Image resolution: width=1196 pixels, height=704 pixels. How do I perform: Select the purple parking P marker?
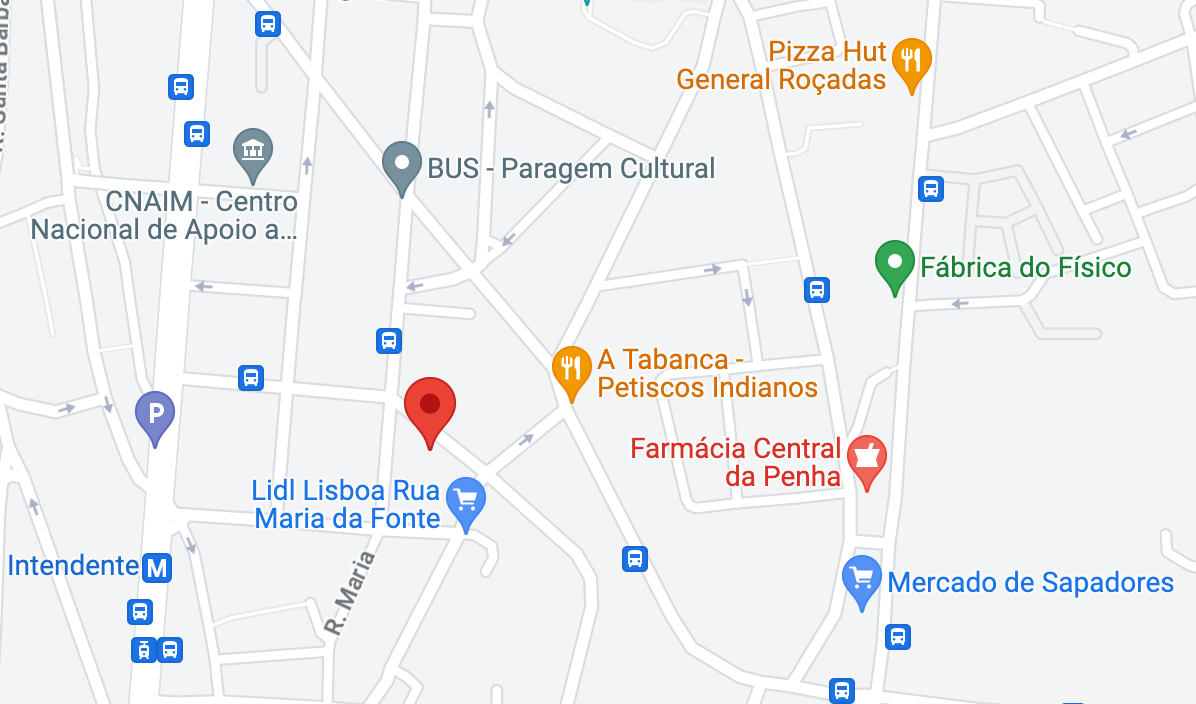coord(155,413)
